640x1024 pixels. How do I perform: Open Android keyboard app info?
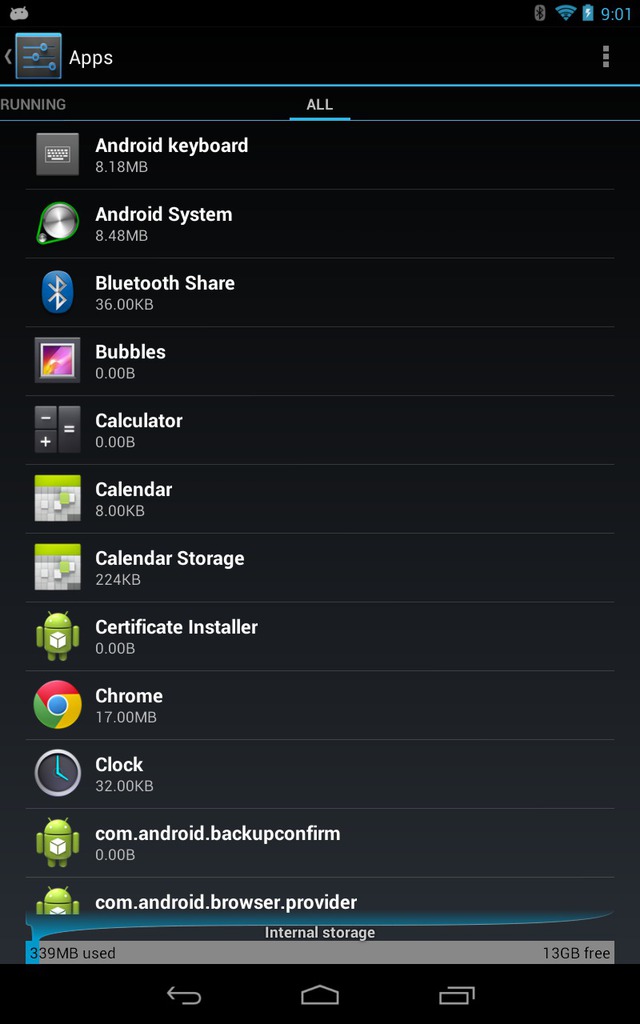point(320,155)
